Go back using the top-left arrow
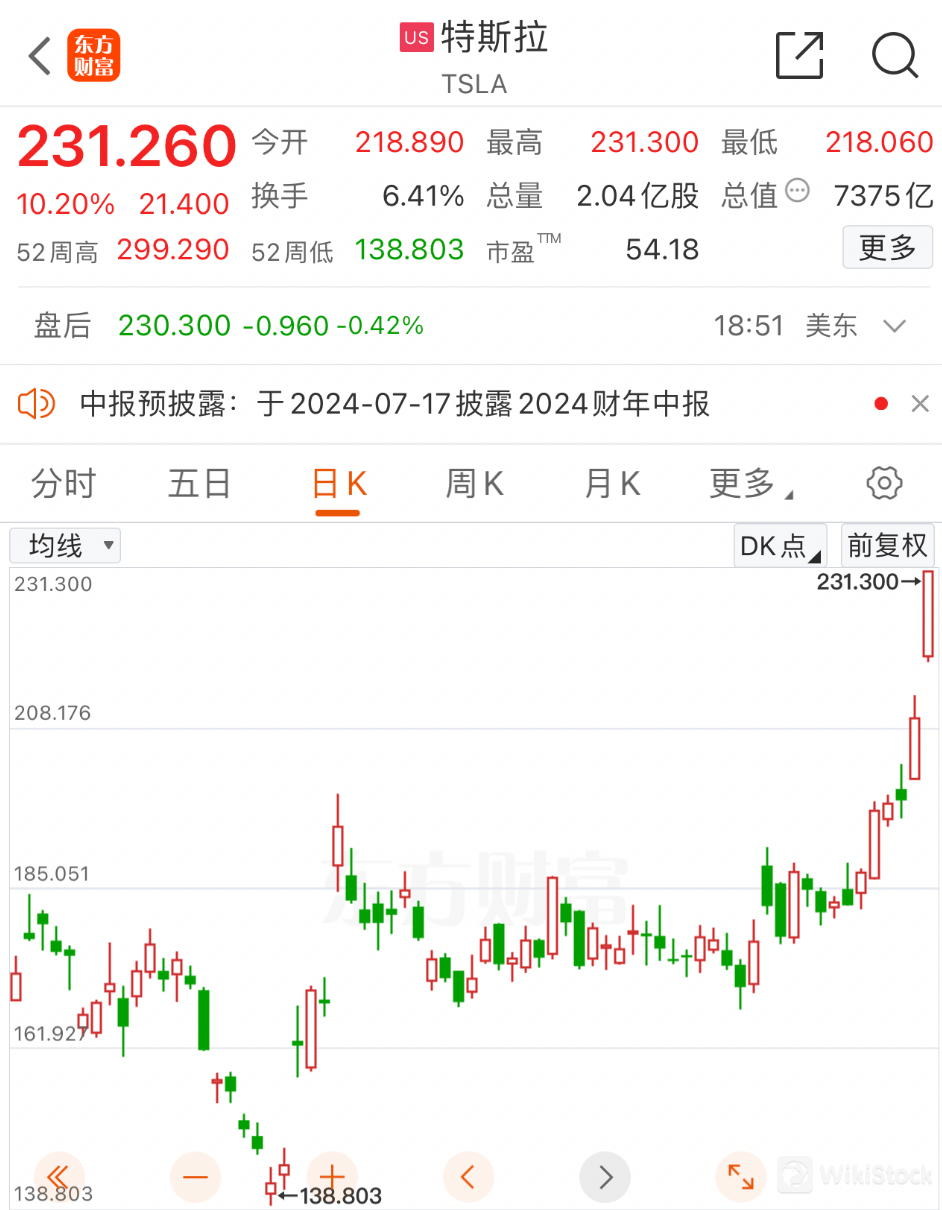This screenshot has width=942, height=1210. pyautogui.click(x=40, y=57)
